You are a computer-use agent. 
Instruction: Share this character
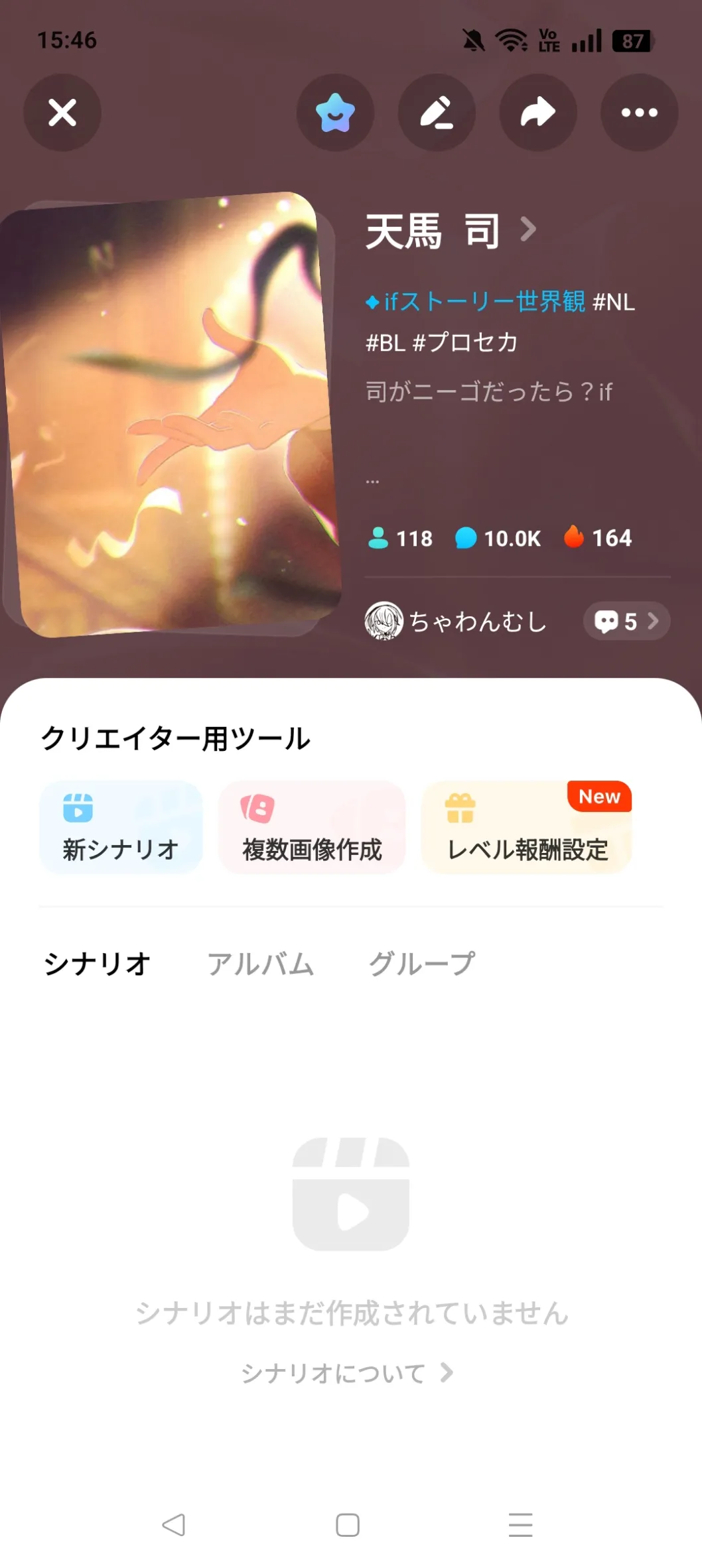(538, 112)
